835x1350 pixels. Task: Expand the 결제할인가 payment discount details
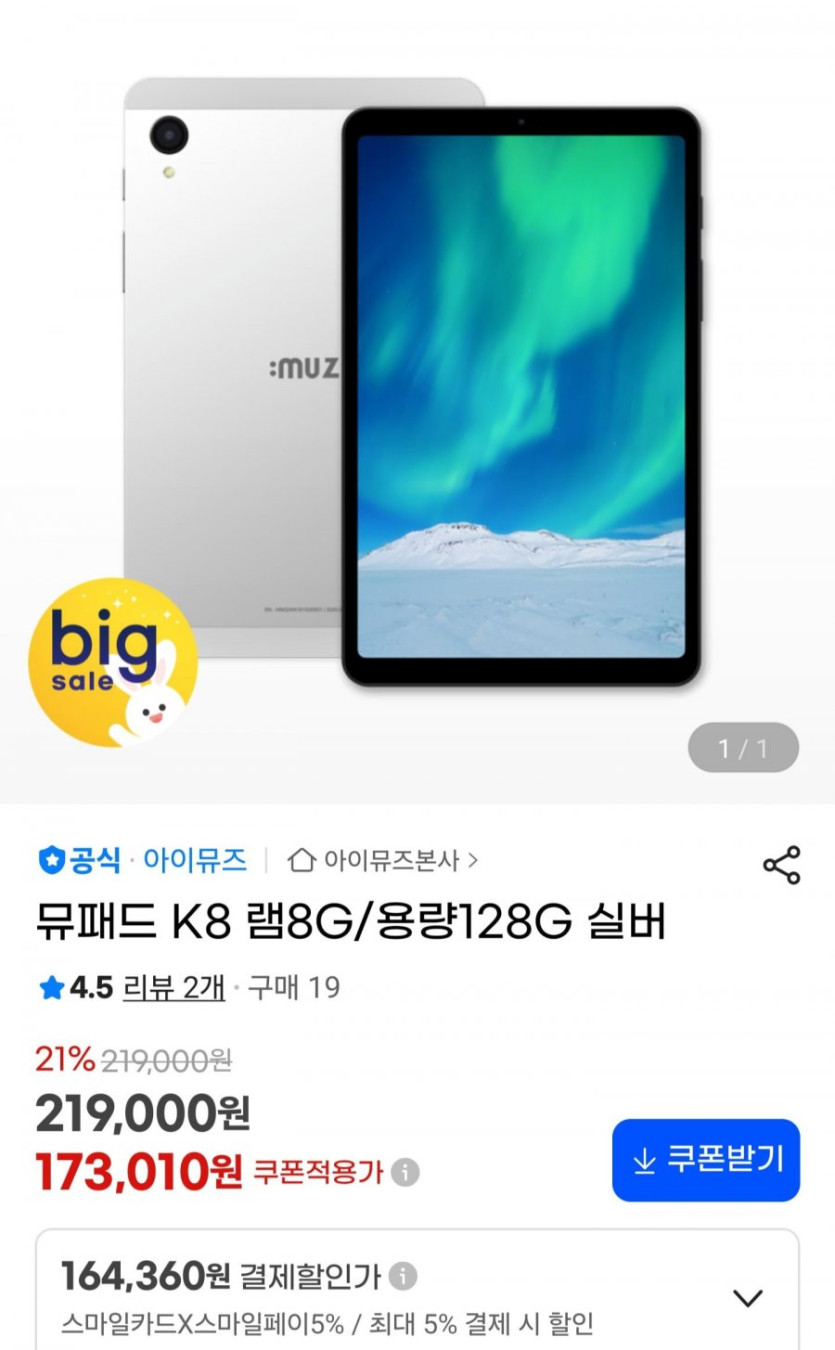coord(748,1299)
